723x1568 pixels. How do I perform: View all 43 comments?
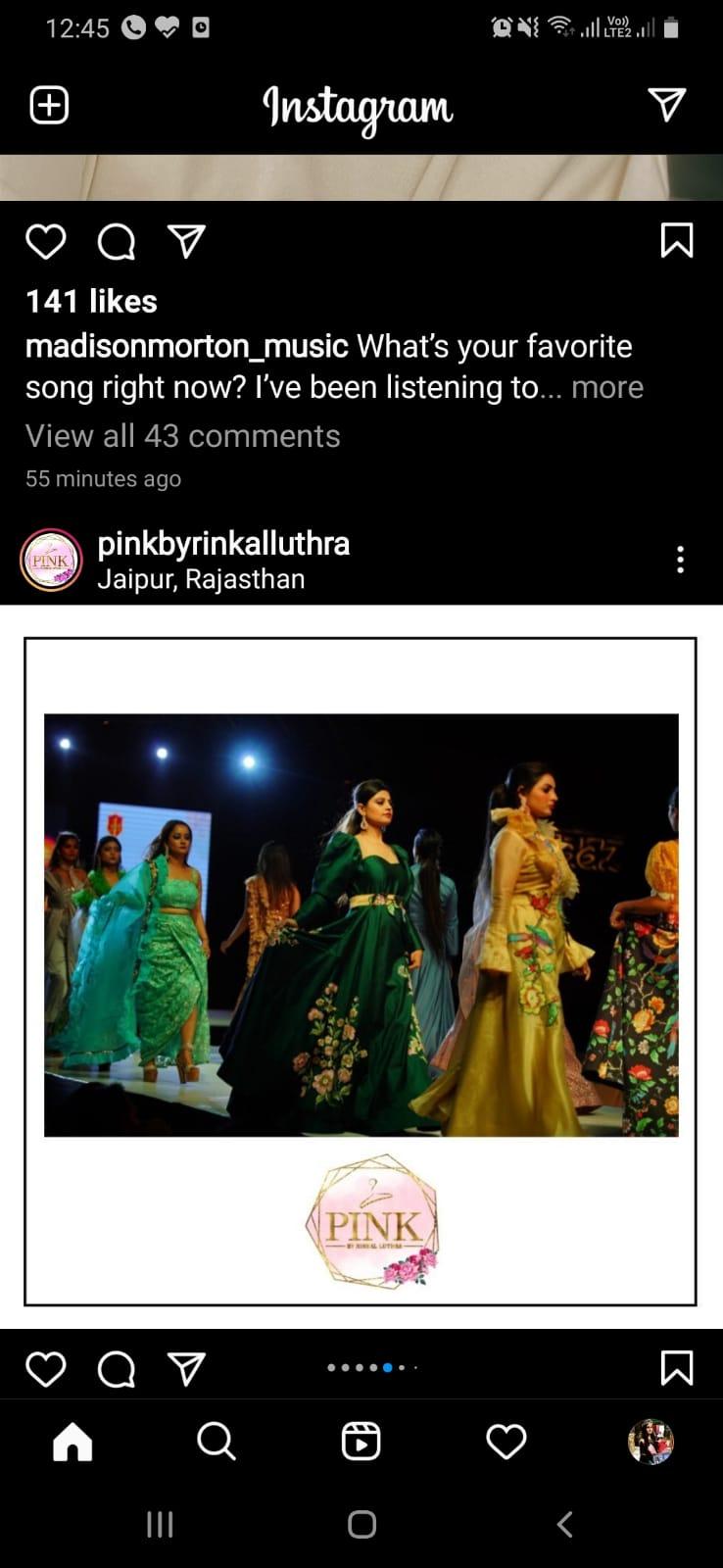point(182,436)
